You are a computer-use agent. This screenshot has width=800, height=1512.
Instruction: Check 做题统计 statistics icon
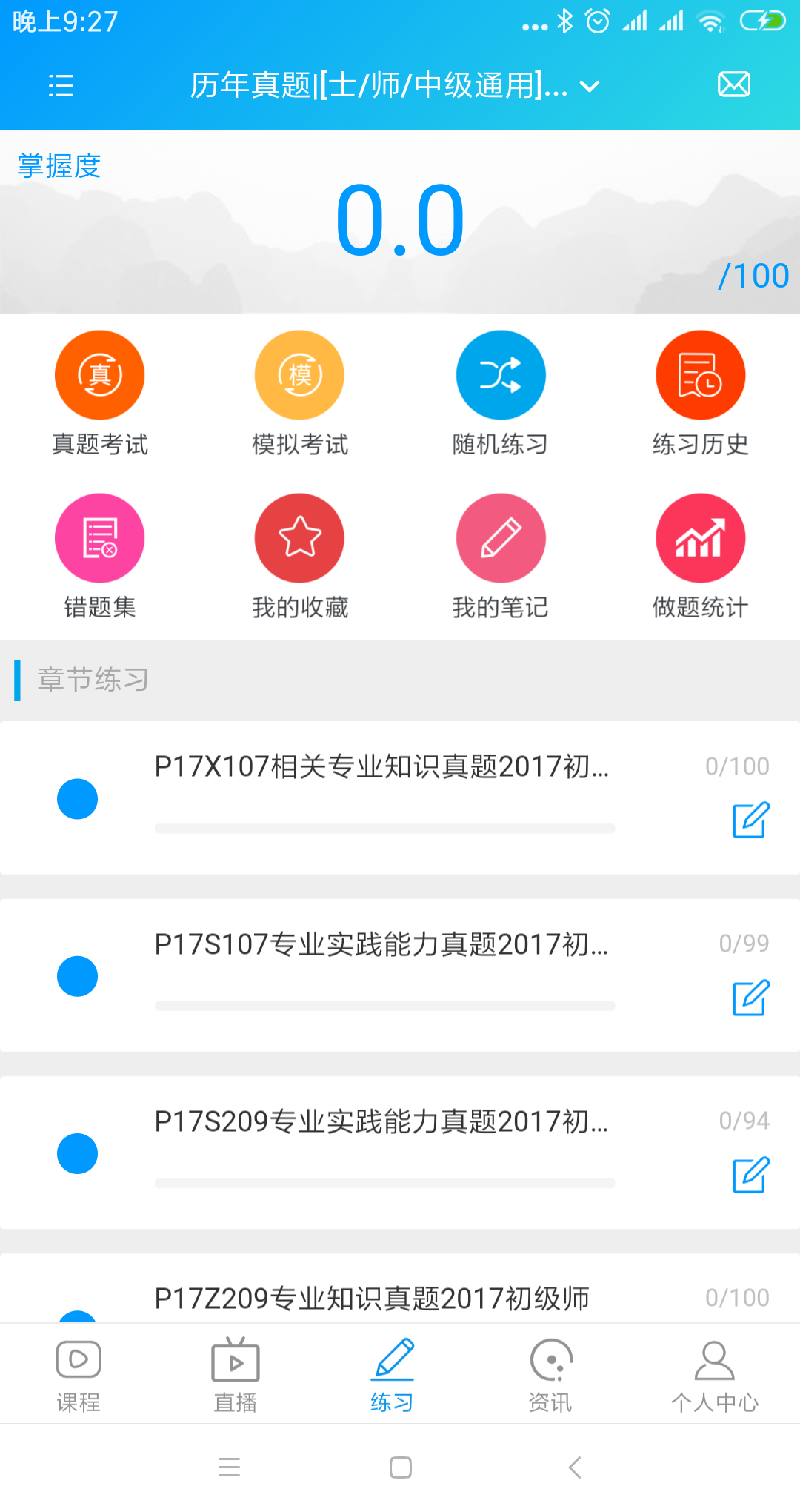pos(701,537)
